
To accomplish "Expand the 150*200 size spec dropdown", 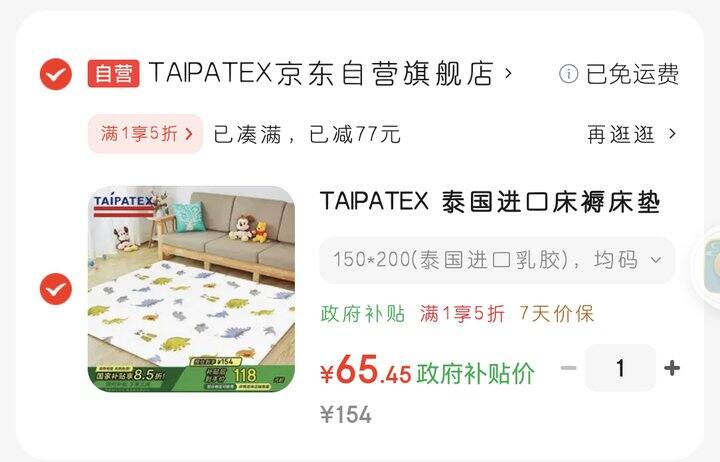I will tap(497, 261).
